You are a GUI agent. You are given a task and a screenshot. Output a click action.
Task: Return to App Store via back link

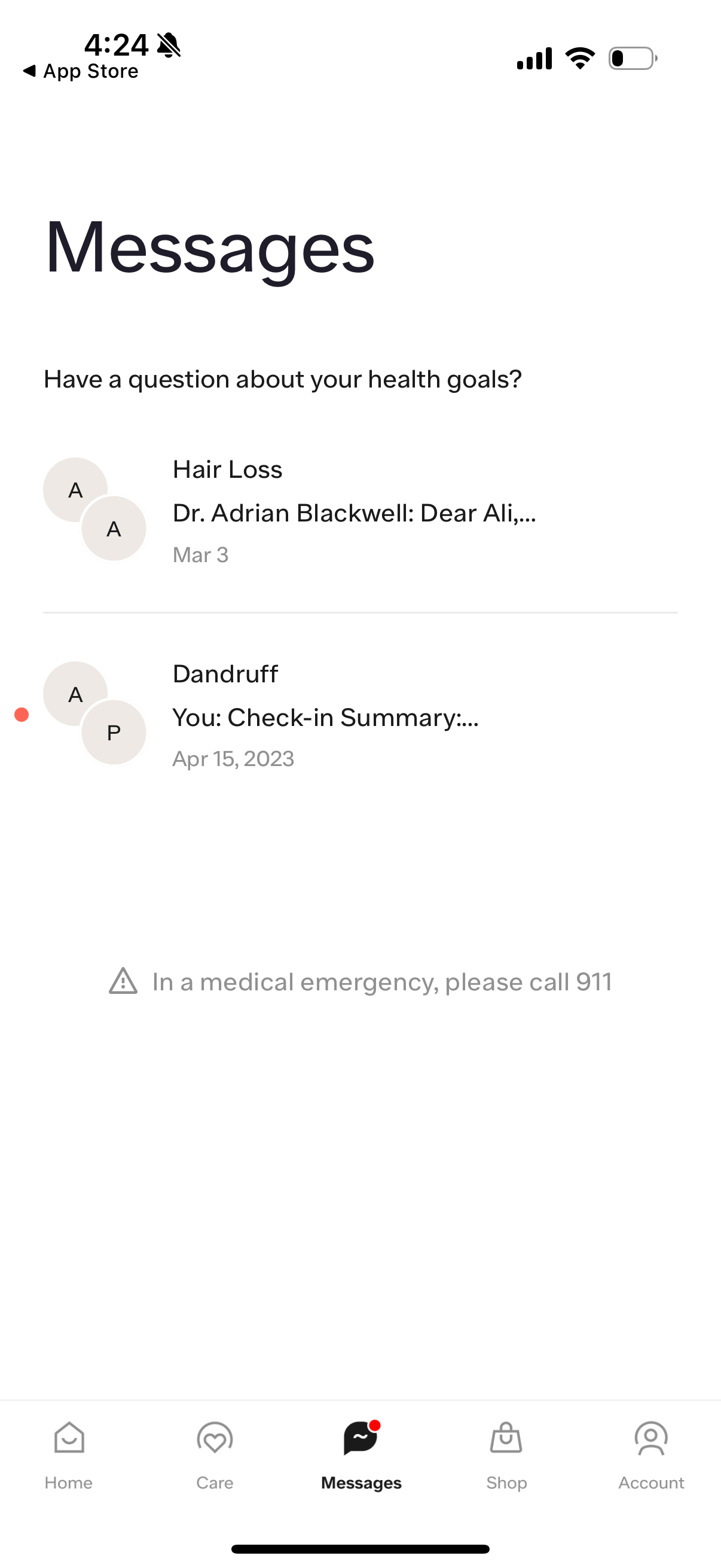pyautogui.click(x=80, y=71)
